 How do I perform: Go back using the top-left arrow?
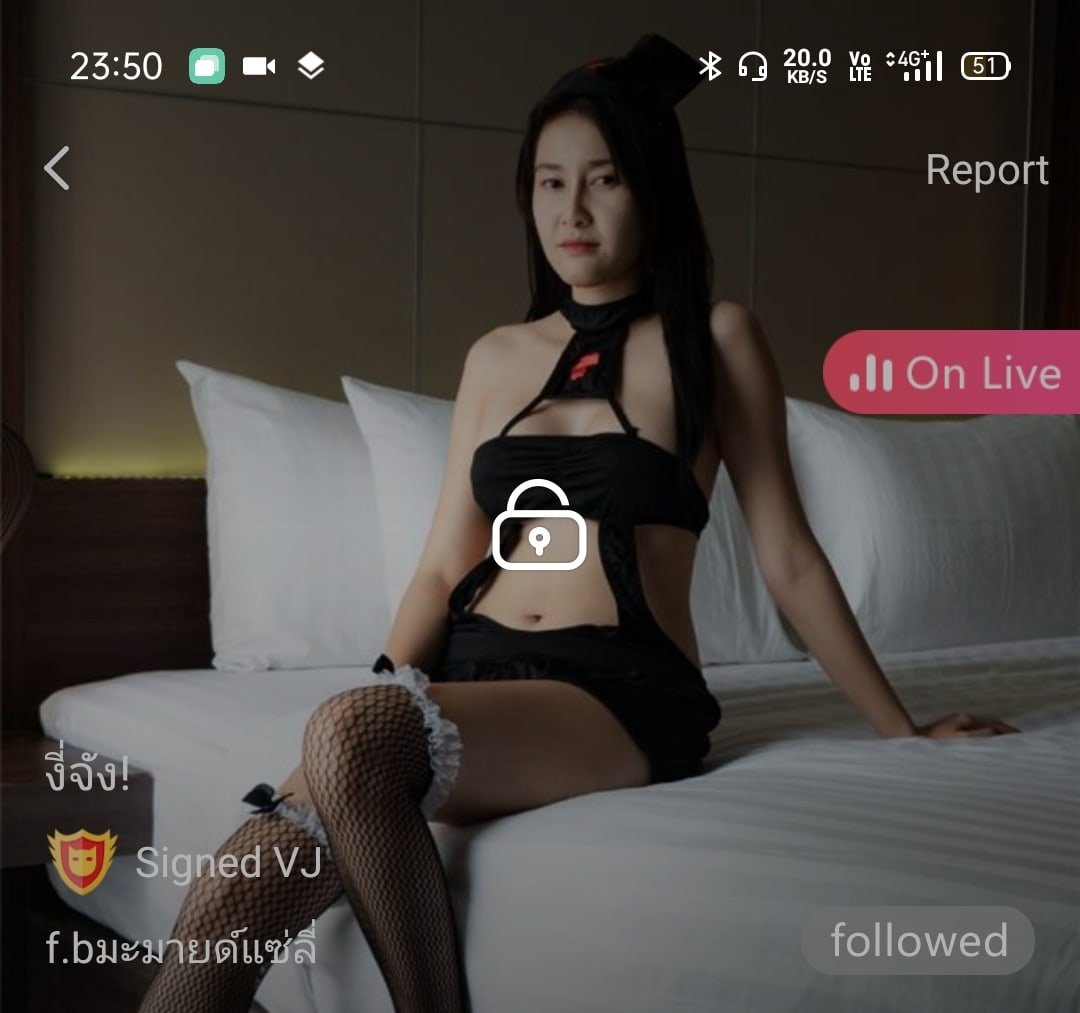coord(57,168)
